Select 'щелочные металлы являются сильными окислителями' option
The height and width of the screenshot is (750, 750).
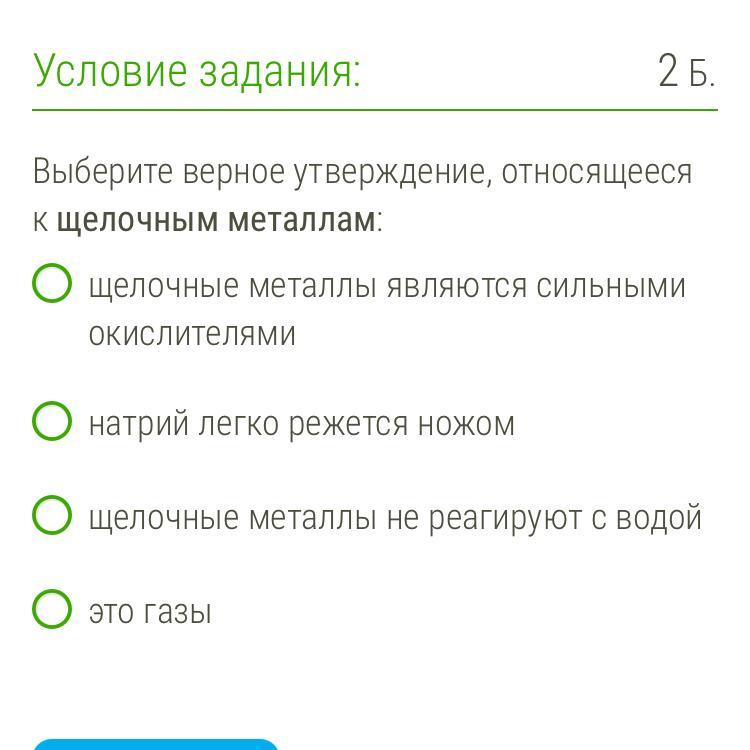52,284
